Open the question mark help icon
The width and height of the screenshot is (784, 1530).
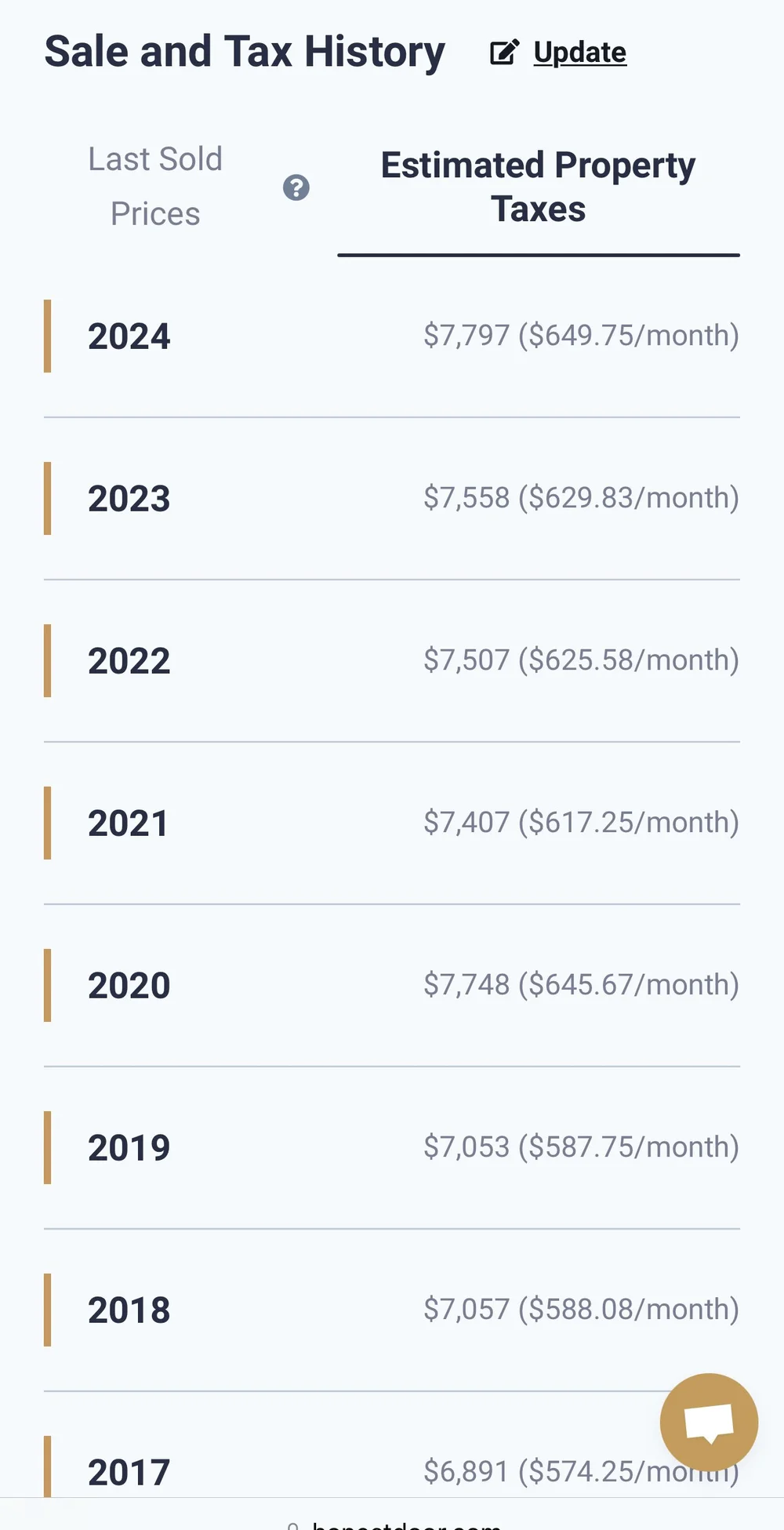[x=296, y=188]
